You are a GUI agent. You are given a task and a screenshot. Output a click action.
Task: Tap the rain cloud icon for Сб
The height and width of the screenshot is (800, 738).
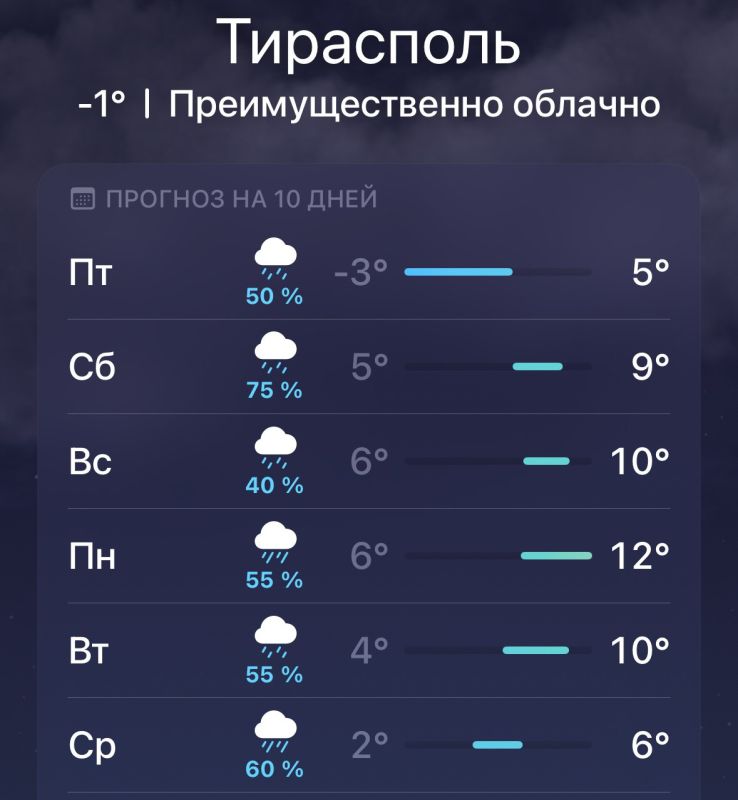(275, 355)
